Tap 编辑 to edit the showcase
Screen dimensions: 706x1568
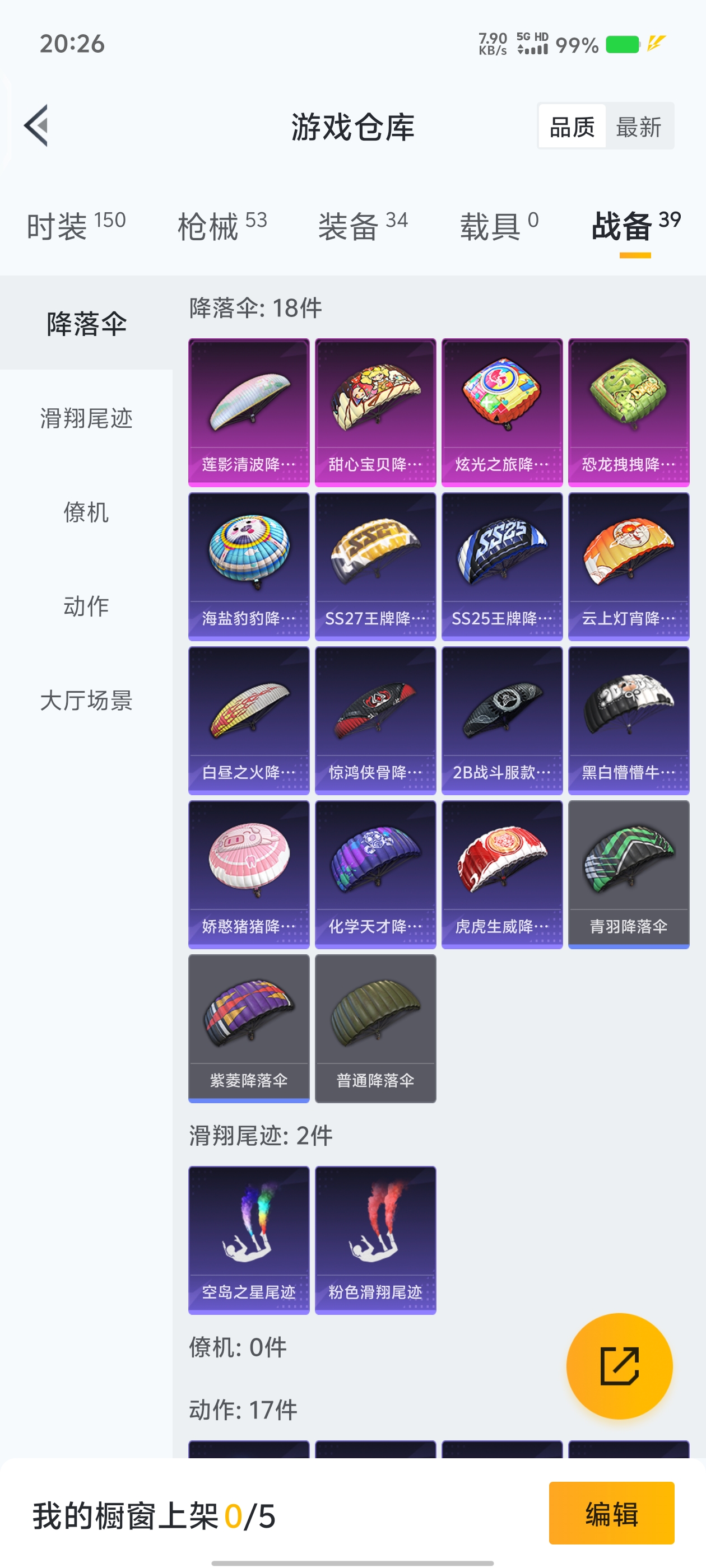point(611,1513)
